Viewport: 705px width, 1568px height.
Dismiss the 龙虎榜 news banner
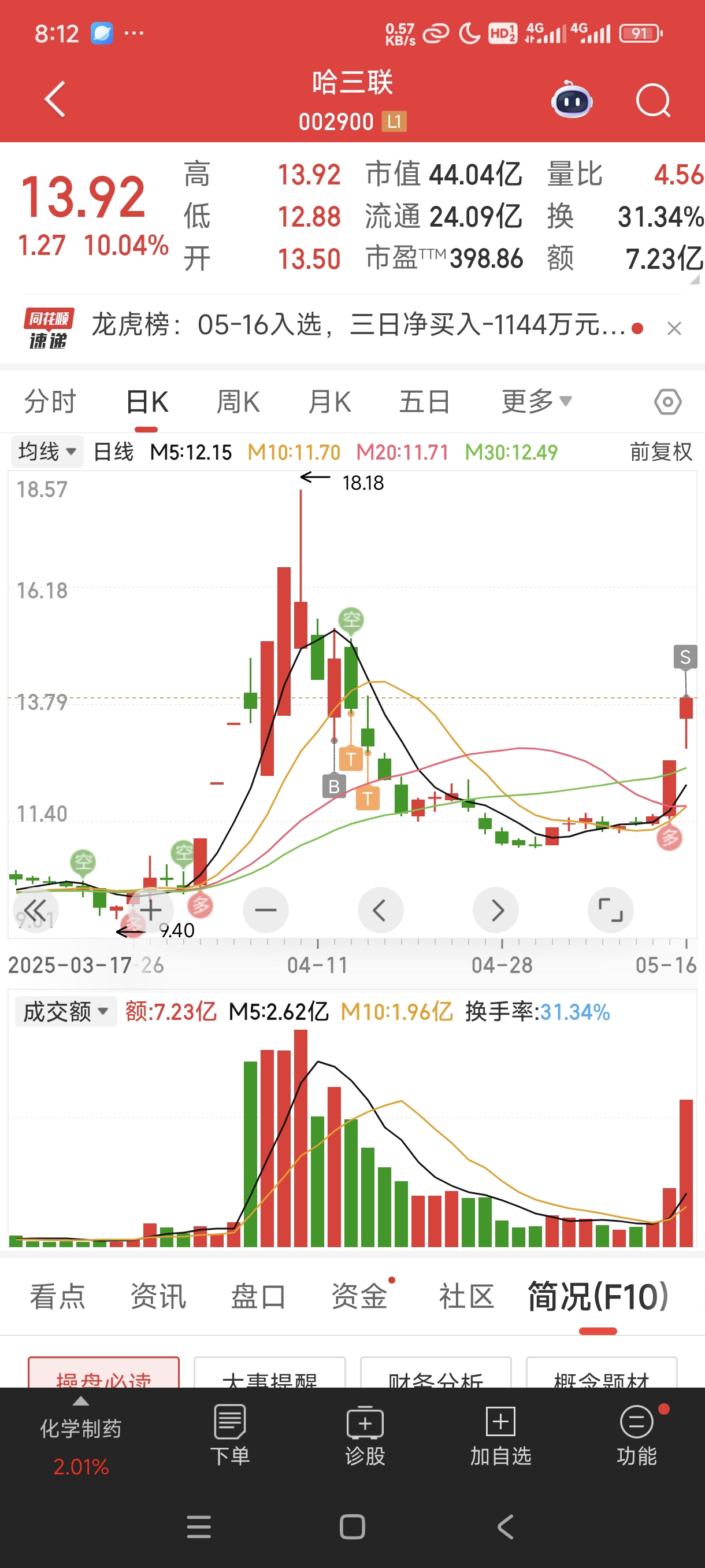(x=674, y=329)
